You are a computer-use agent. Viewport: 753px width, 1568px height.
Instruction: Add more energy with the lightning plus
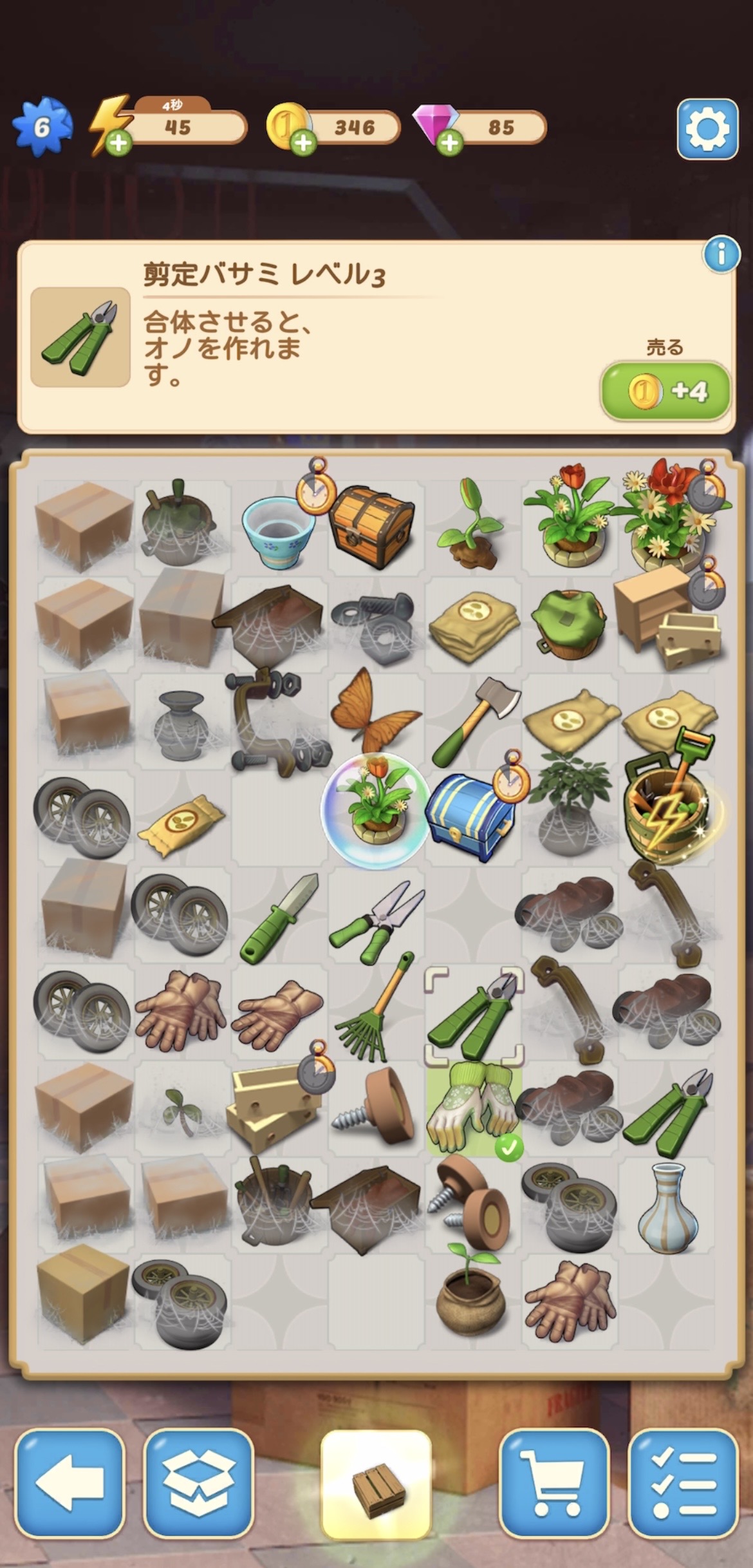(118, 142)
